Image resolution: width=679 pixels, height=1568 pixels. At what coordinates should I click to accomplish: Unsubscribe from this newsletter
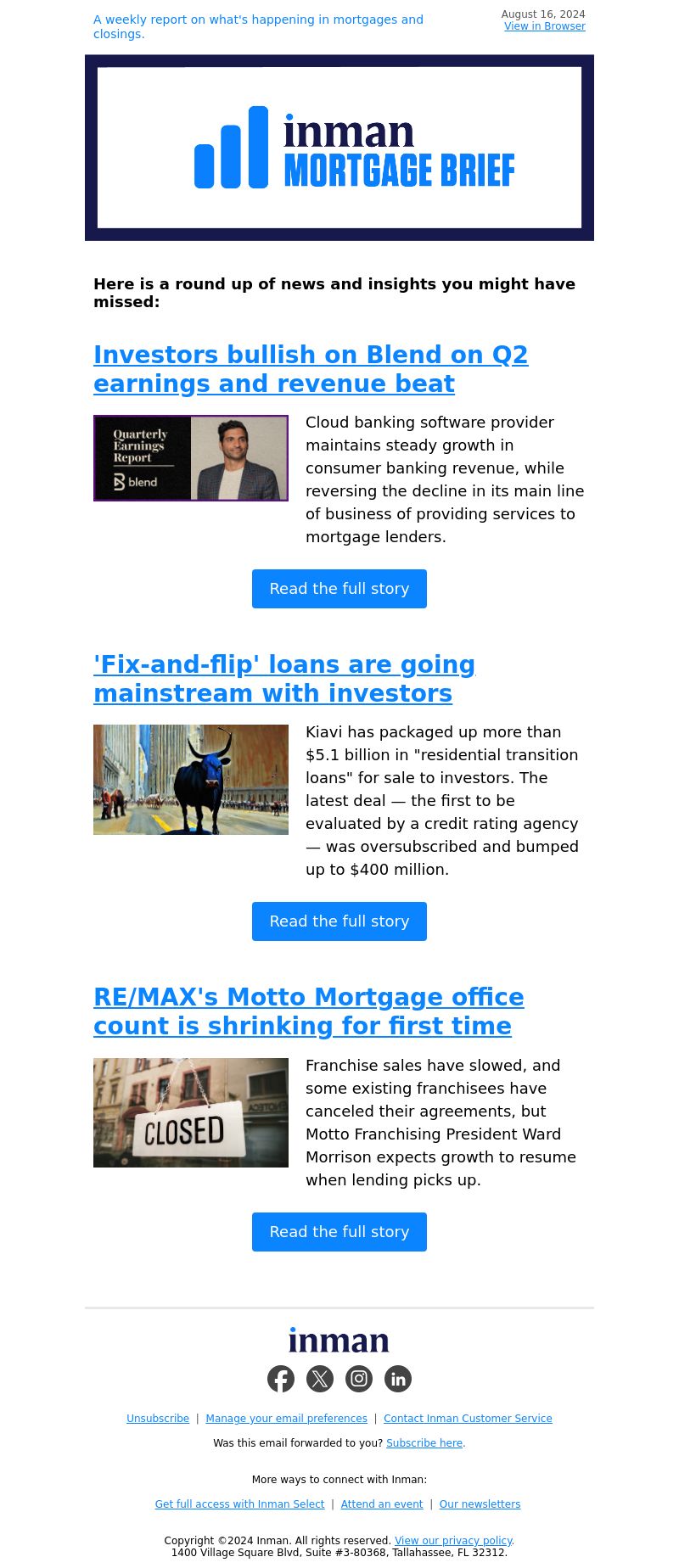158,1419
